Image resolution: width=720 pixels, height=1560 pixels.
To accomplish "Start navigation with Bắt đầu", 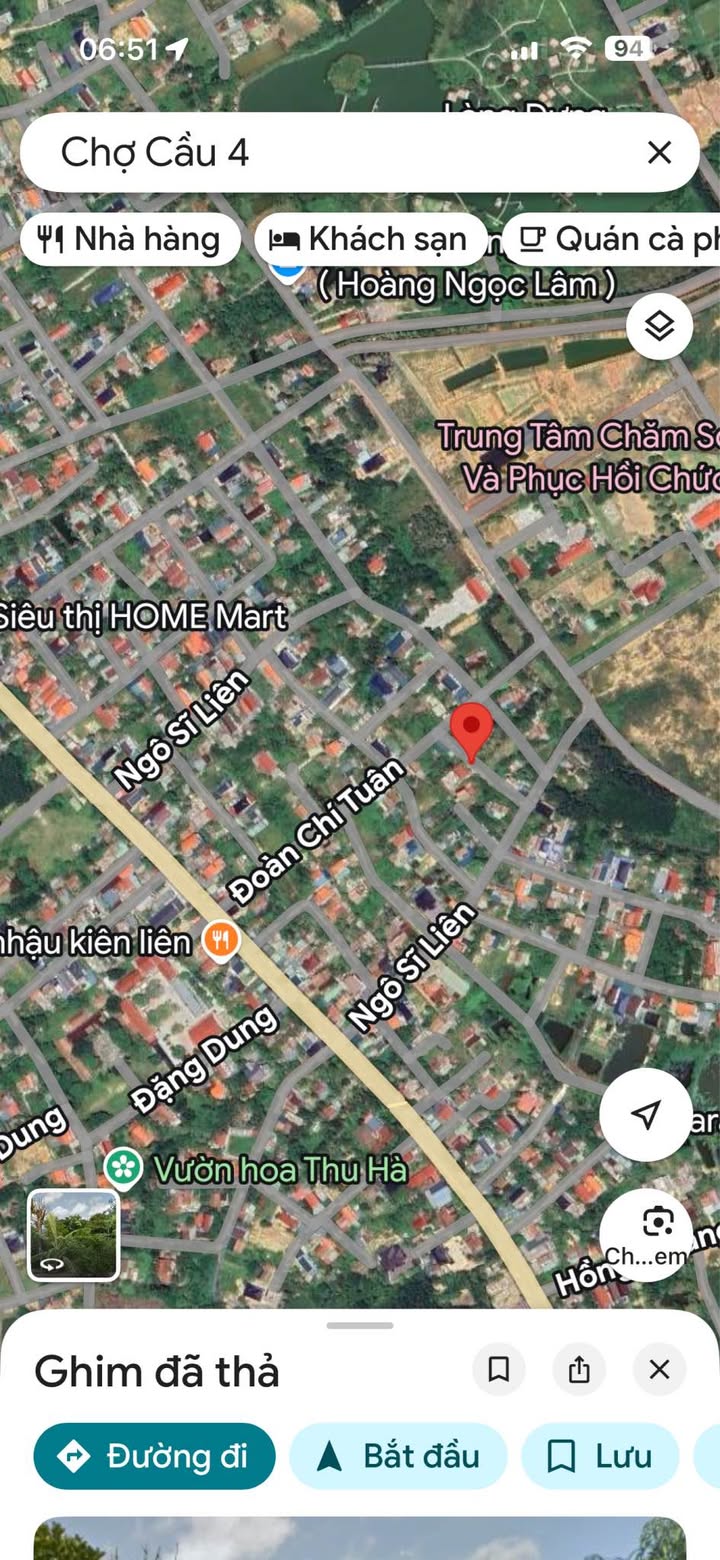I will [x=398, y=1456].
